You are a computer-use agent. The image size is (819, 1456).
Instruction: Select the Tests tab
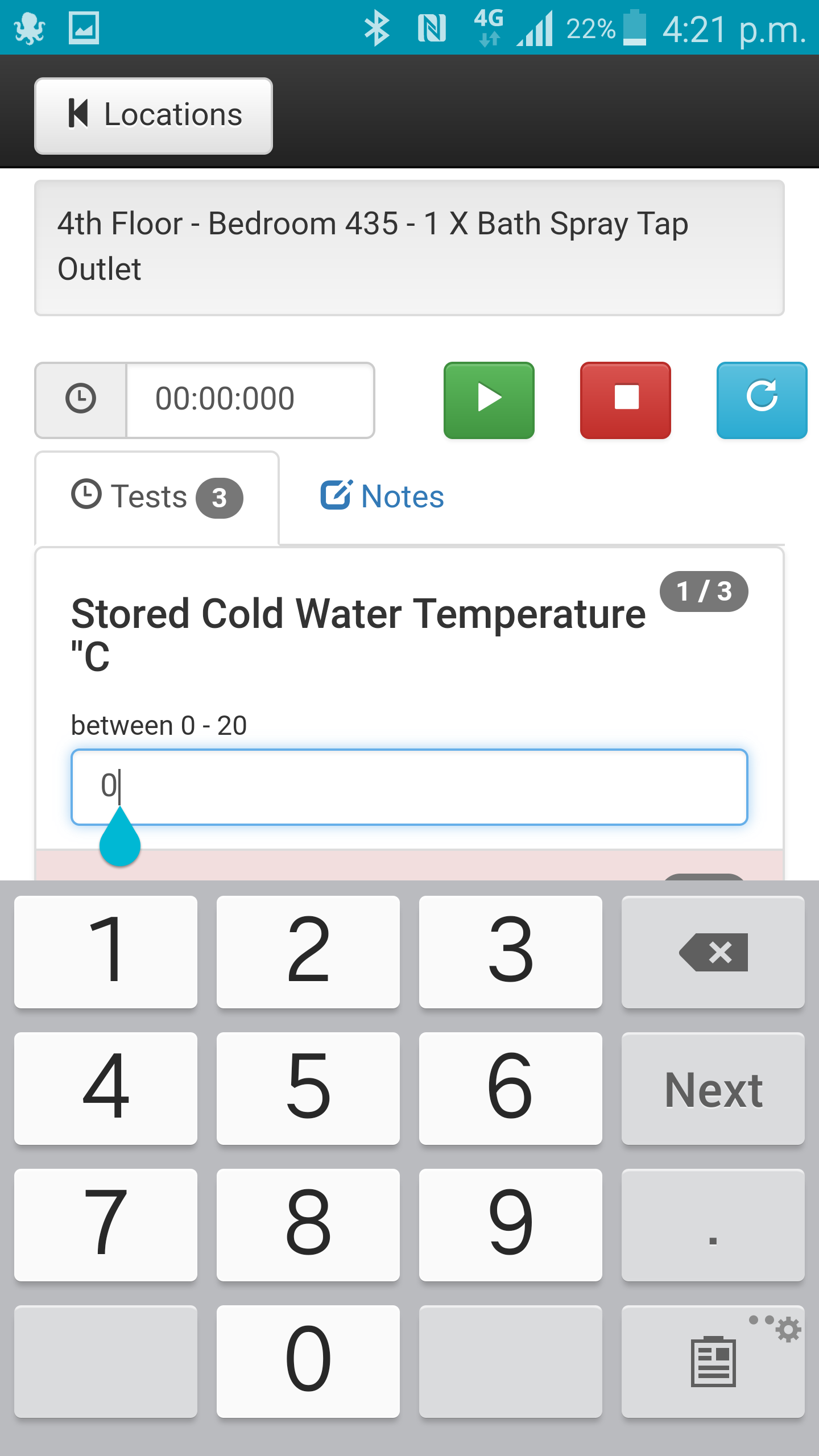[x=157, y=498]
